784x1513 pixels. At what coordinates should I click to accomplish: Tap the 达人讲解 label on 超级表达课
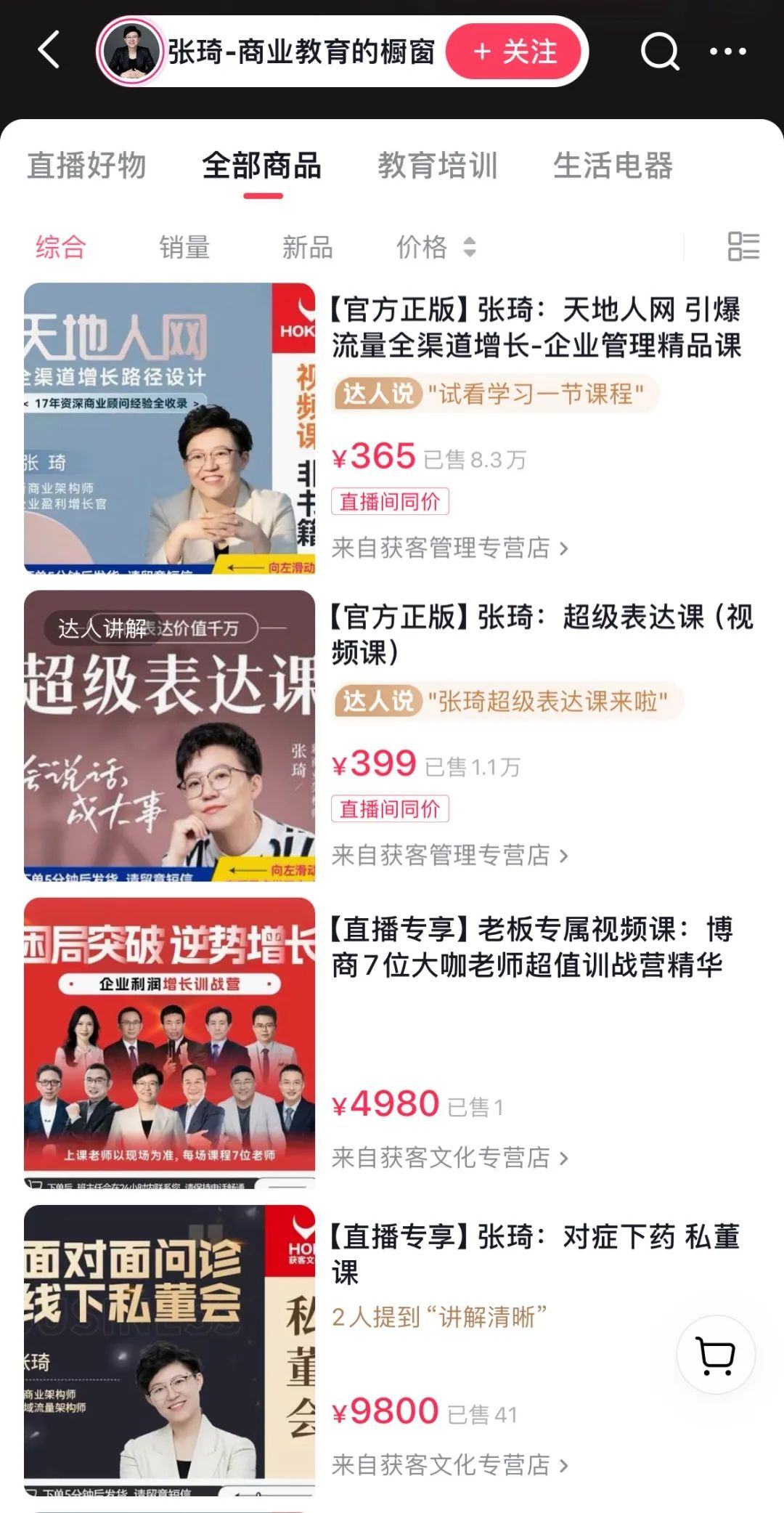(x=102, y=626)
